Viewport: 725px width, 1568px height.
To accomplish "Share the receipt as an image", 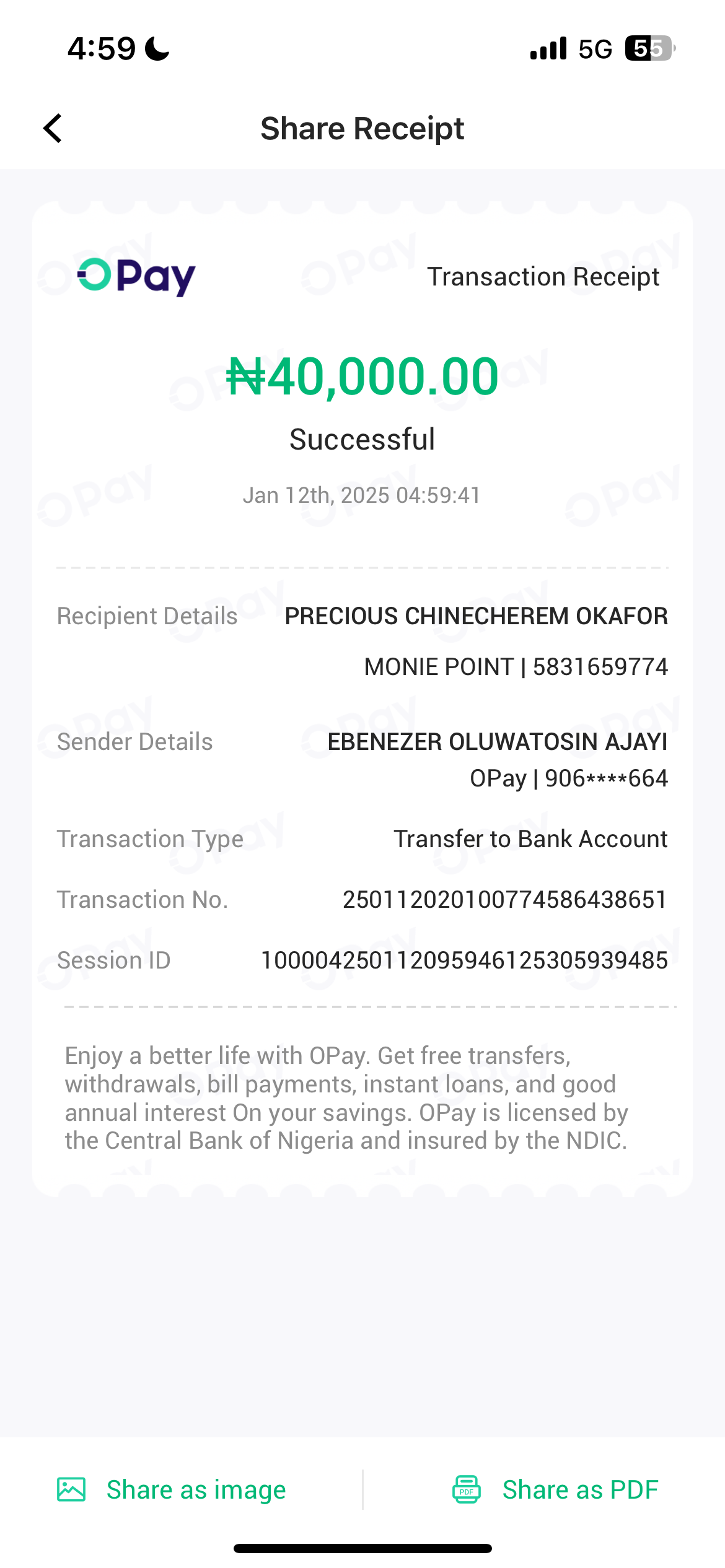I will pos(172,1489).
